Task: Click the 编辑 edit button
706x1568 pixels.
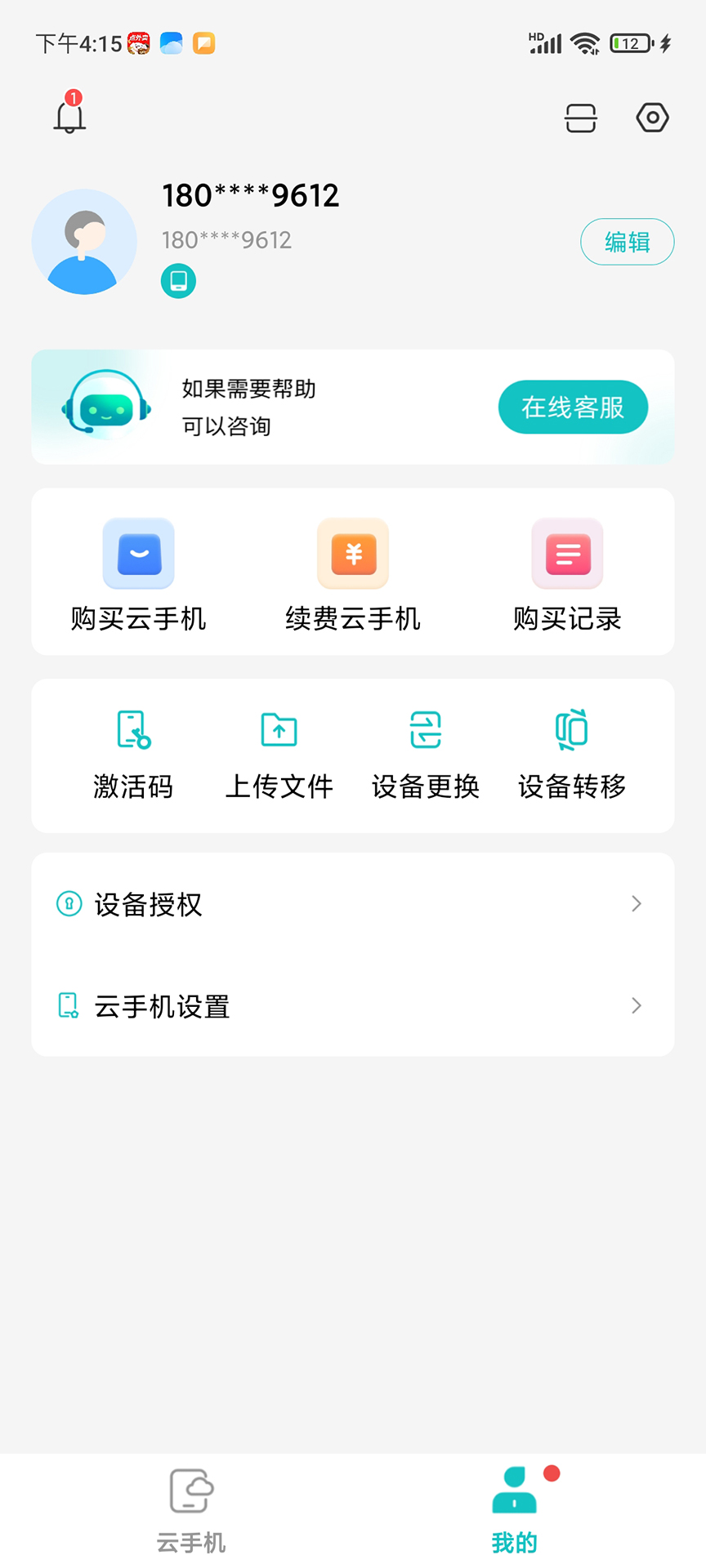Action: (627, 242)
